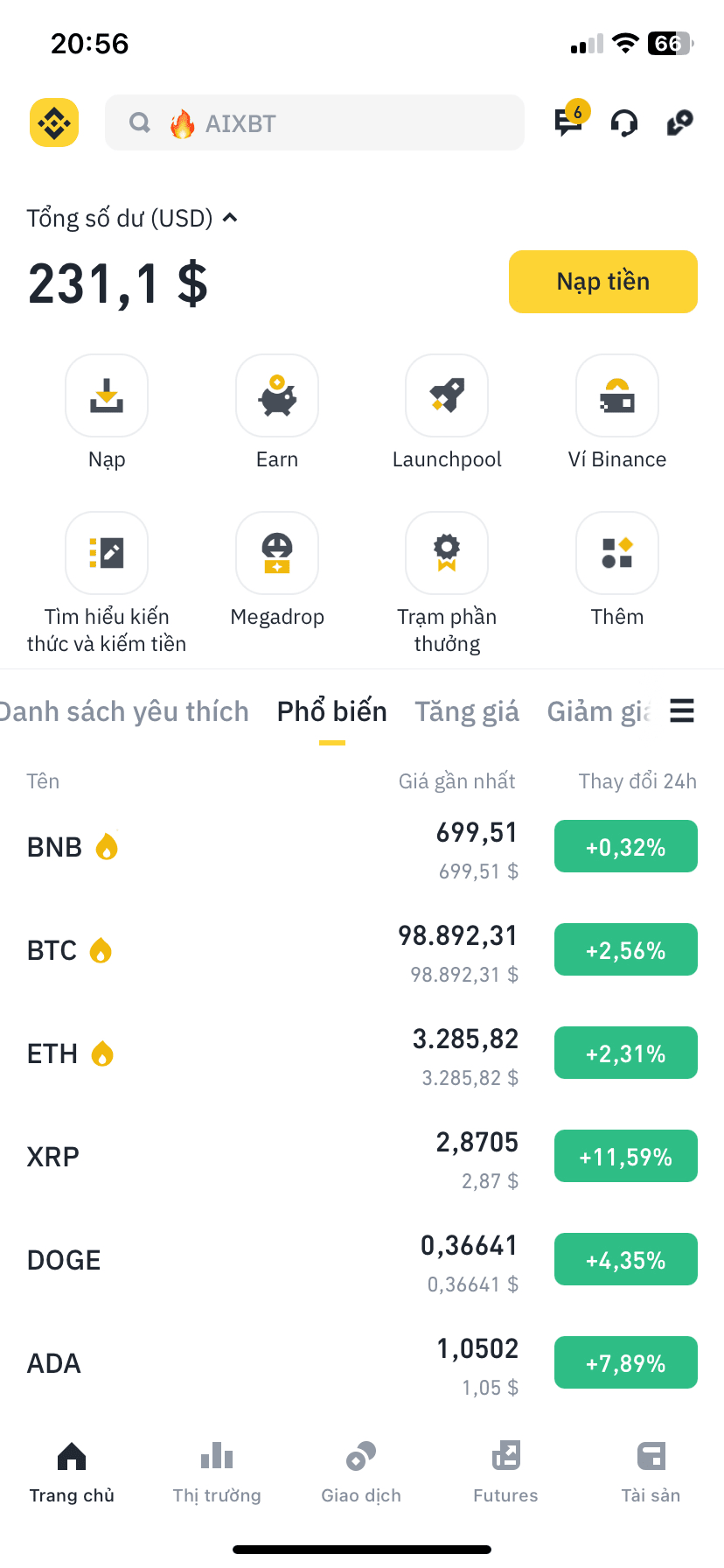Open the QR code scanner icon
The height and width of the screenshot is (1568, 724).
[x=679, y=122]
